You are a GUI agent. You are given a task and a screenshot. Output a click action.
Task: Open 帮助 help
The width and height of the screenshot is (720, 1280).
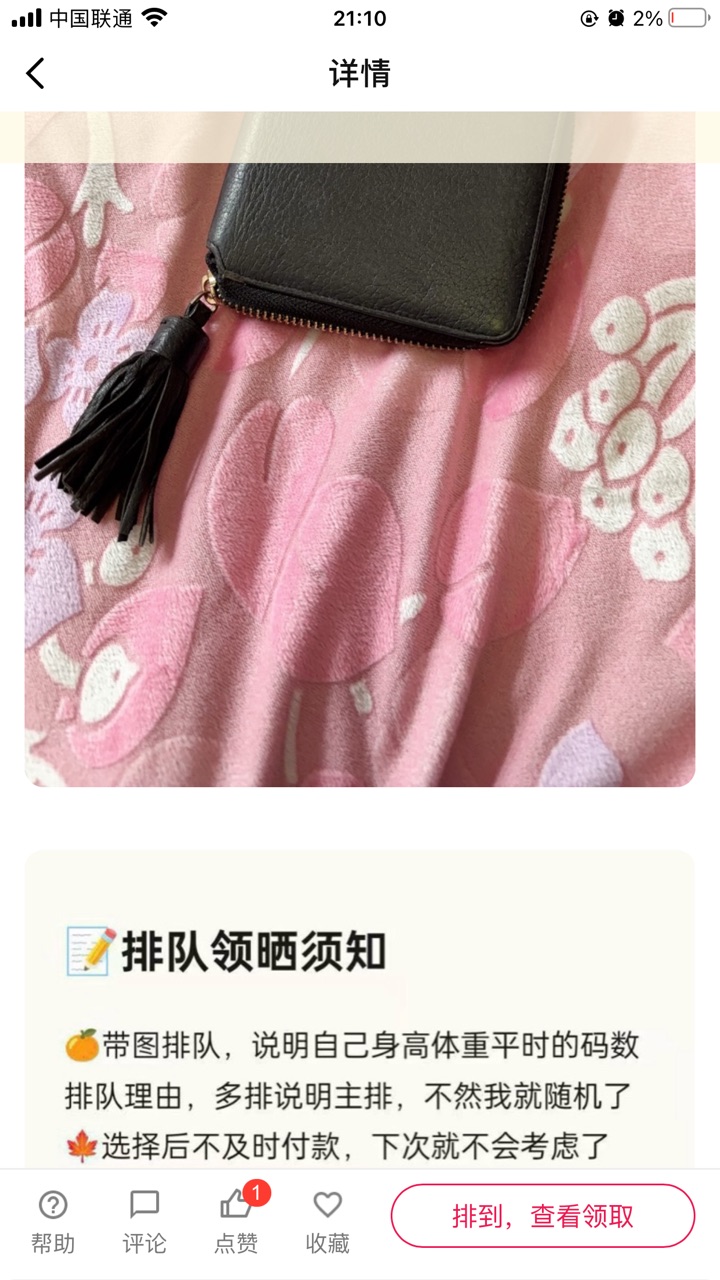52,1221
